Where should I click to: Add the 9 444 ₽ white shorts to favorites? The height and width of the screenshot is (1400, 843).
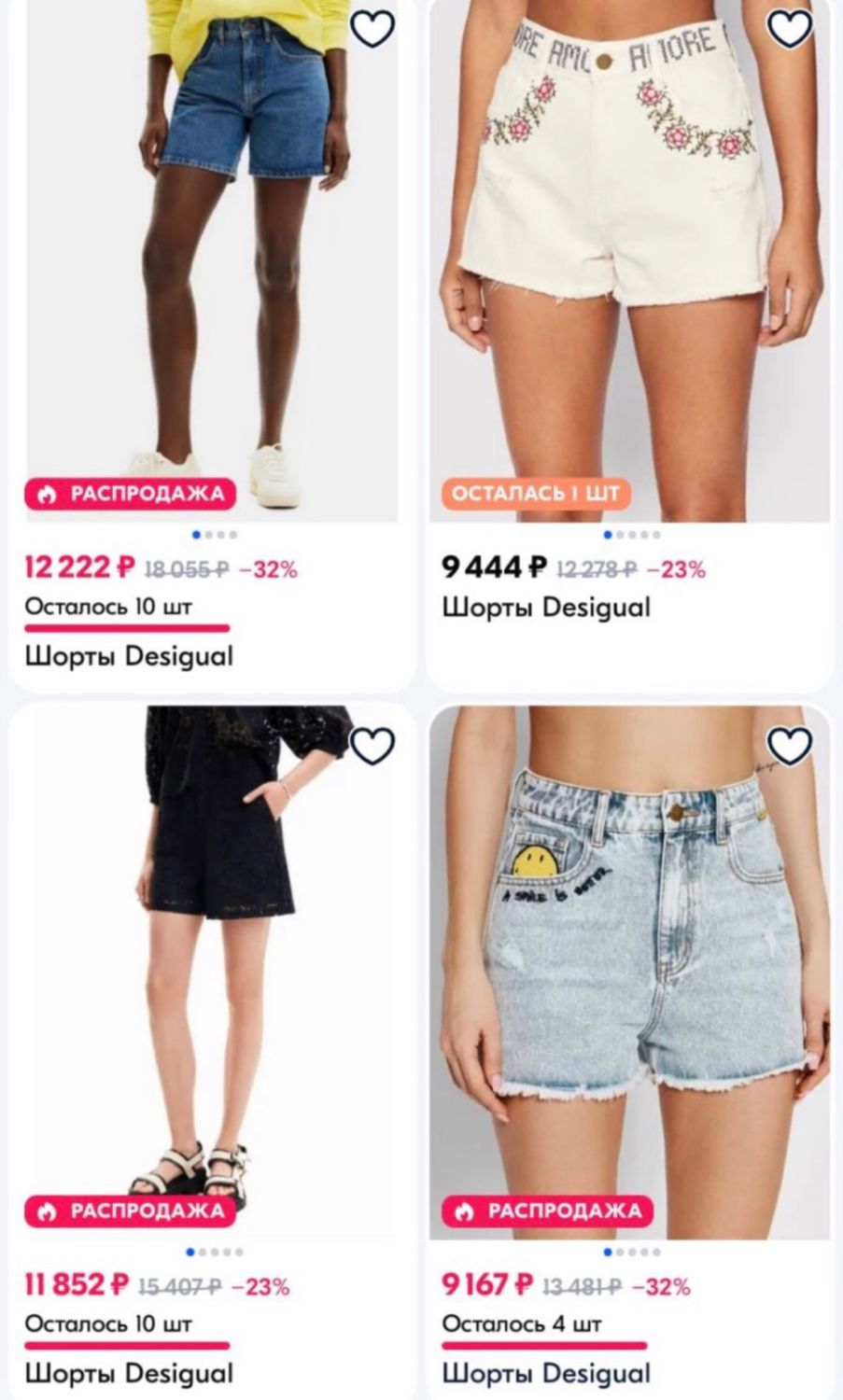pyautogui.click(x=790, y=29)
